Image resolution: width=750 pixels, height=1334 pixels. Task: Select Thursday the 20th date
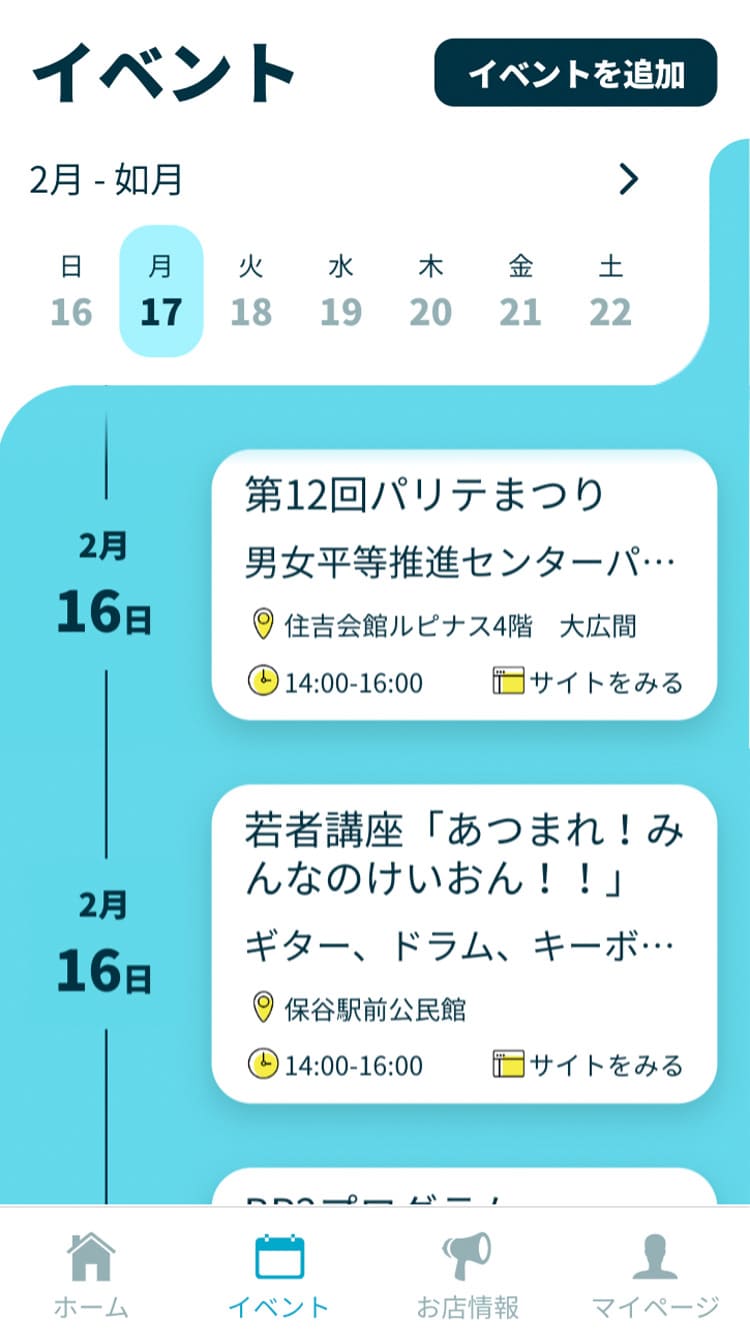[431, 292]
